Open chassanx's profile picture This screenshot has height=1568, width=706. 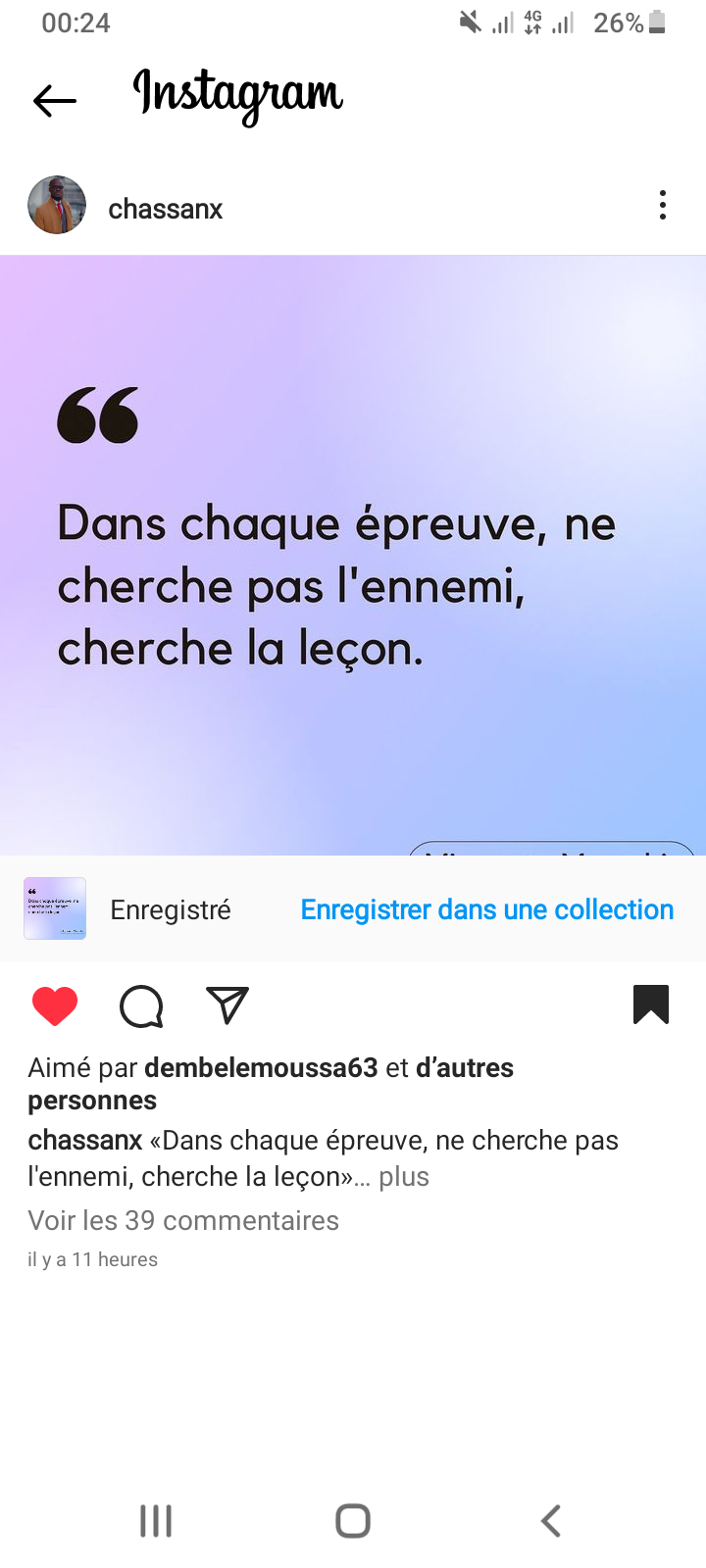[57, 206]
